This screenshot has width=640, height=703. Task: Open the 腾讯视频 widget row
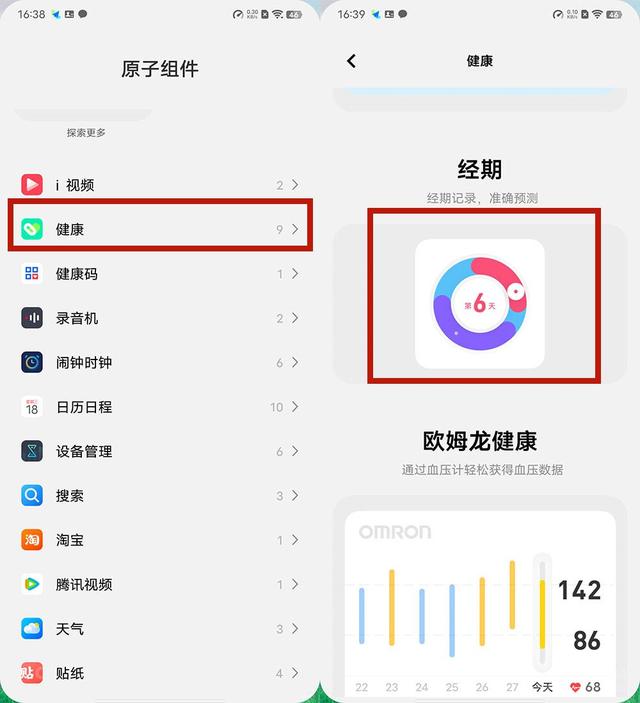tap(160, 585)
